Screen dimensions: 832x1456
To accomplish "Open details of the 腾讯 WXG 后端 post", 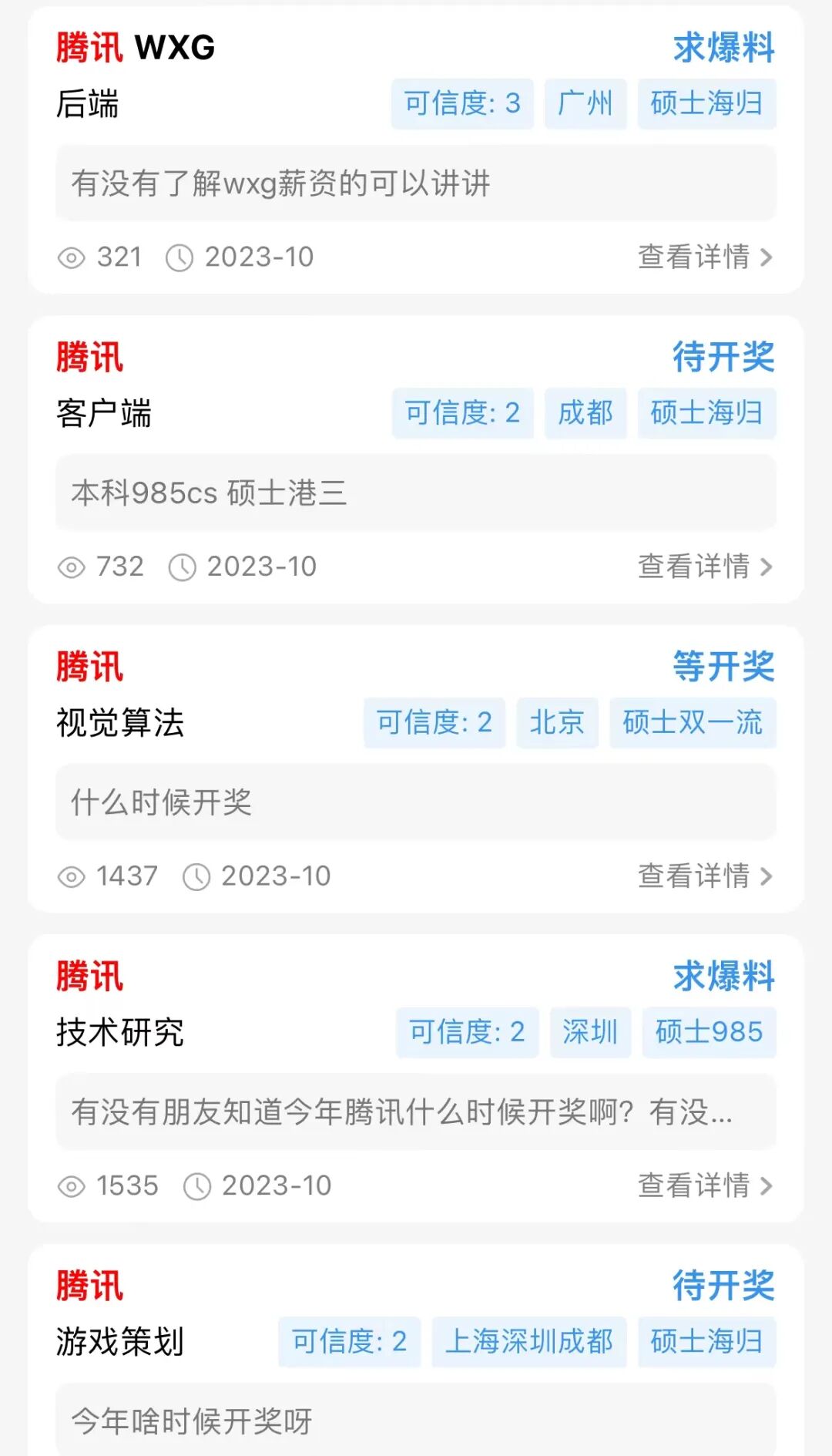I will click(x=705, y=257).
